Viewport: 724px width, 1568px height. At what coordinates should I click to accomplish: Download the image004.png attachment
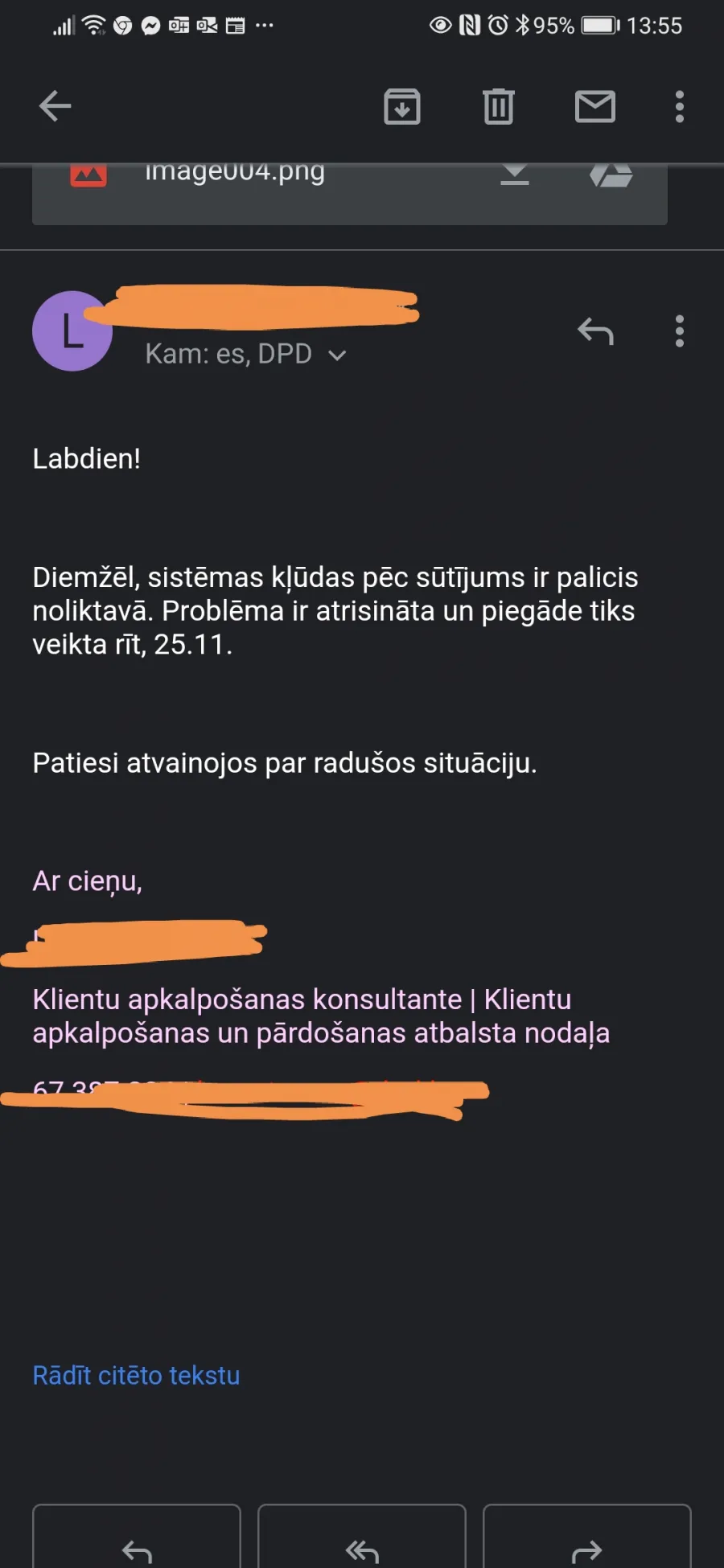point(515,174)
